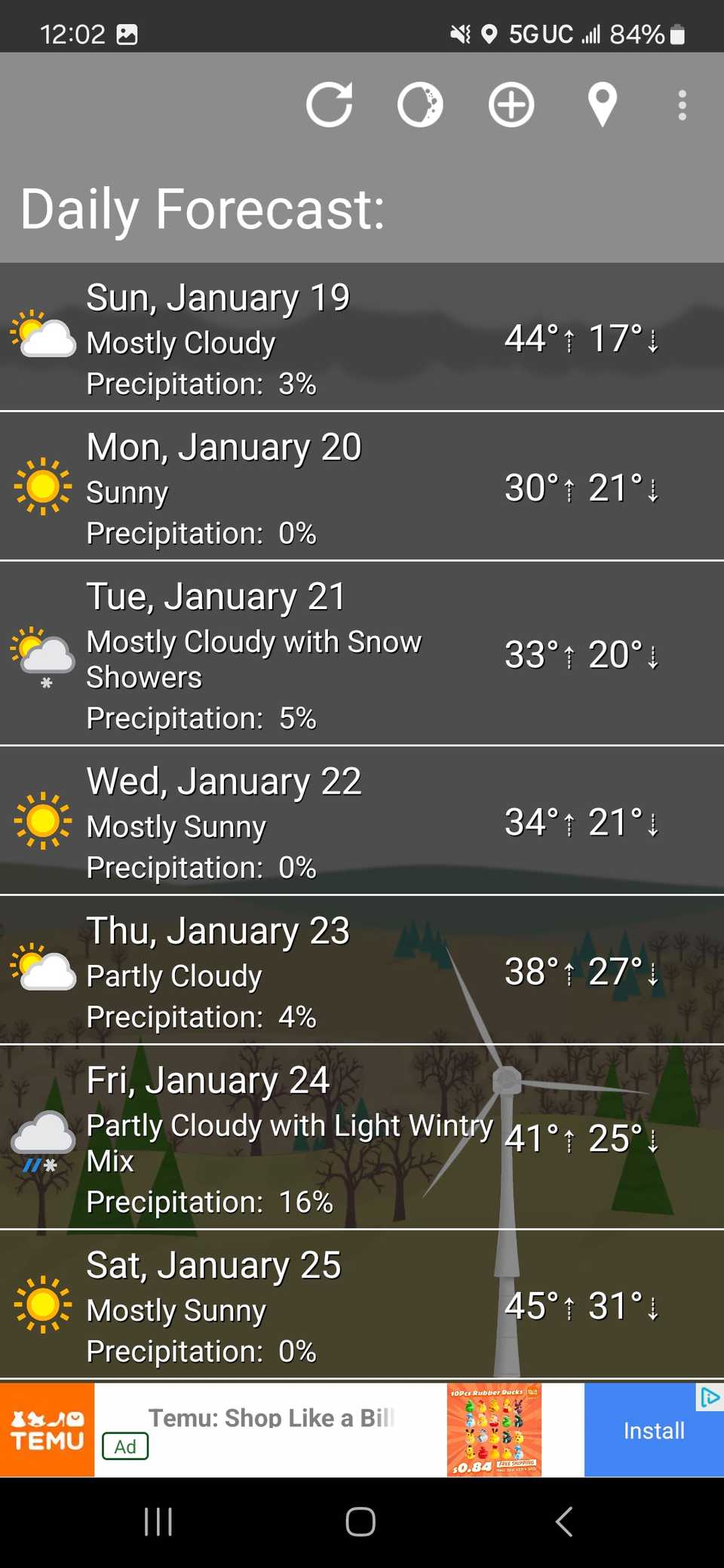
Task: Install the advertised app
Action: click(653, 1429)
